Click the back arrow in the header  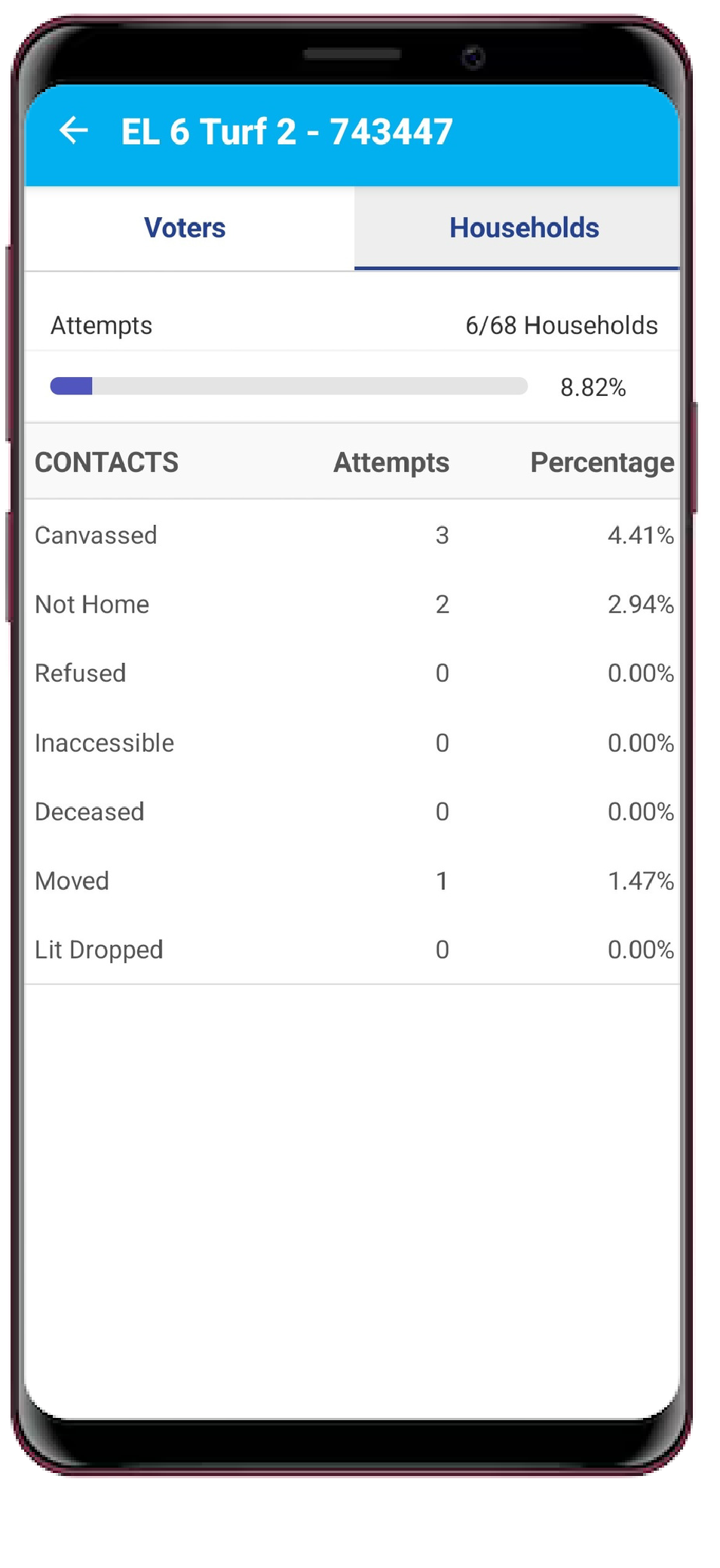[x=74, y=131]
